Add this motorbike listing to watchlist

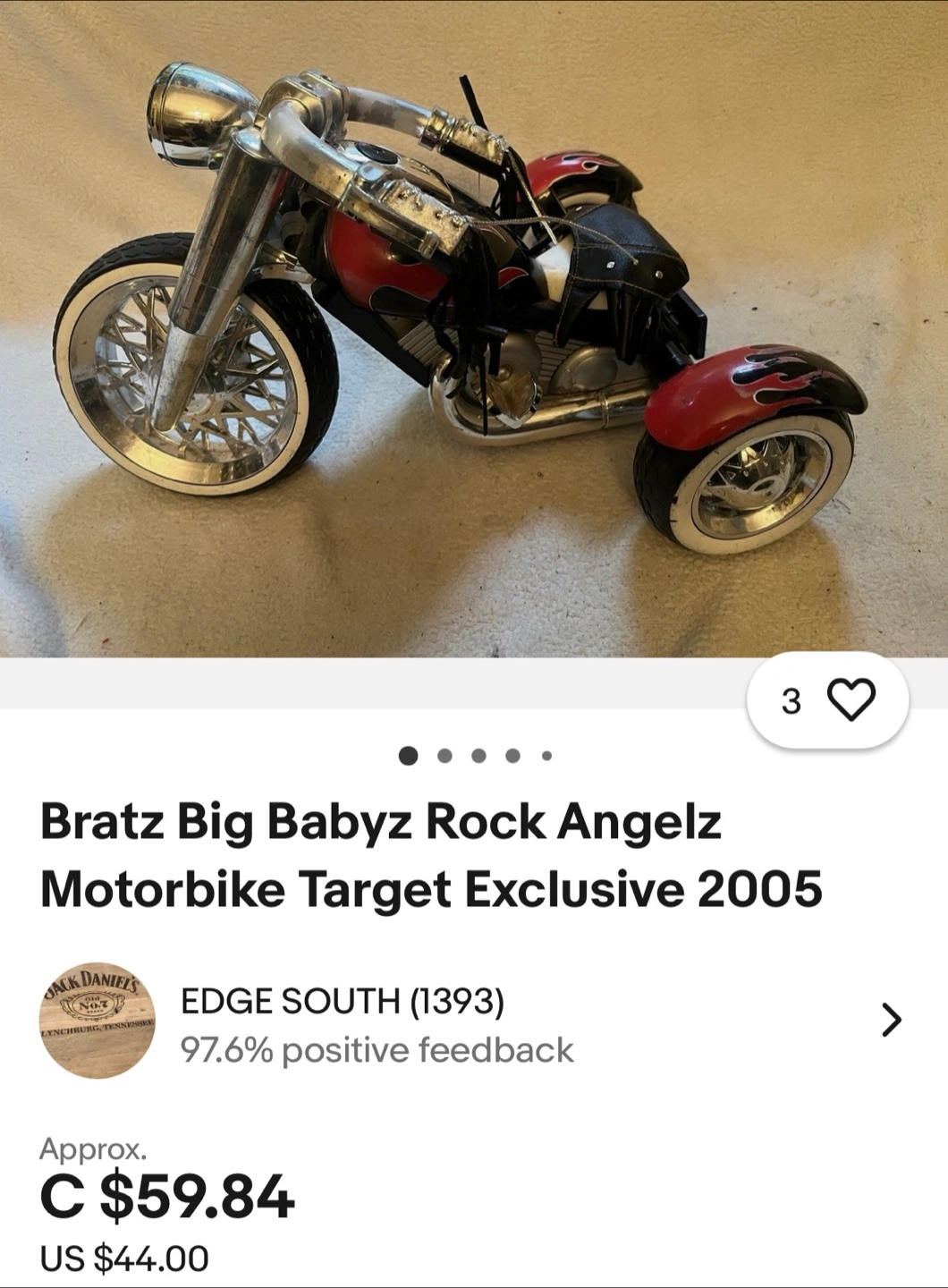point(828,700)
